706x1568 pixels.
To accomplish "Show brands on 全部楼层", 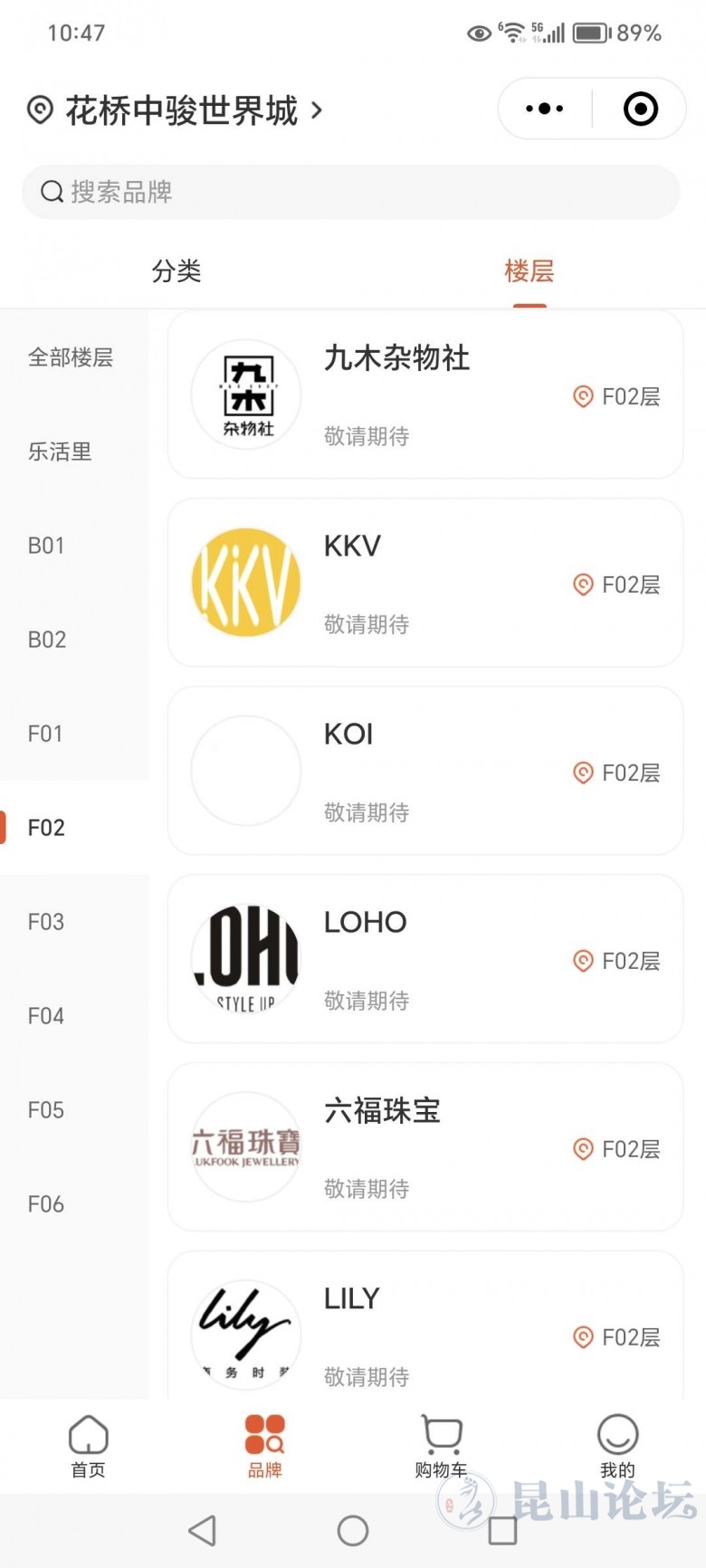I will click(x=71, y=357).
